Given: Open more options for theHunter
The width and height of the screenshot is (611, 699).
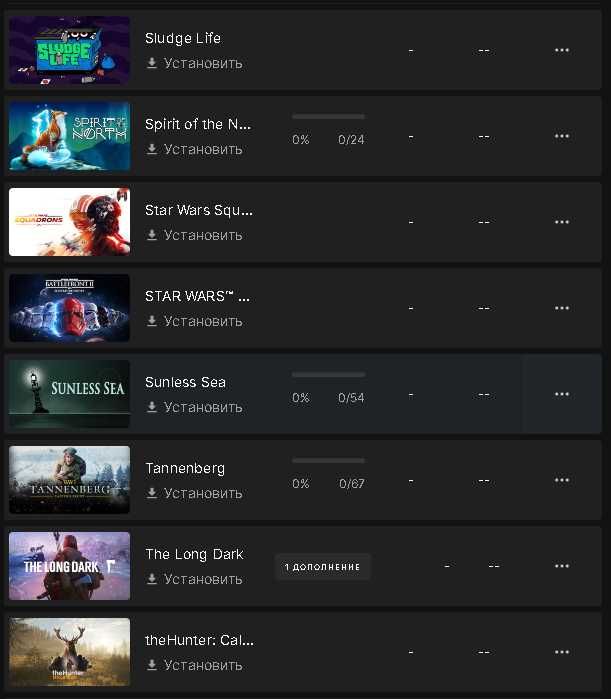Looking at the screenshot, I should [x=561, y=652].
